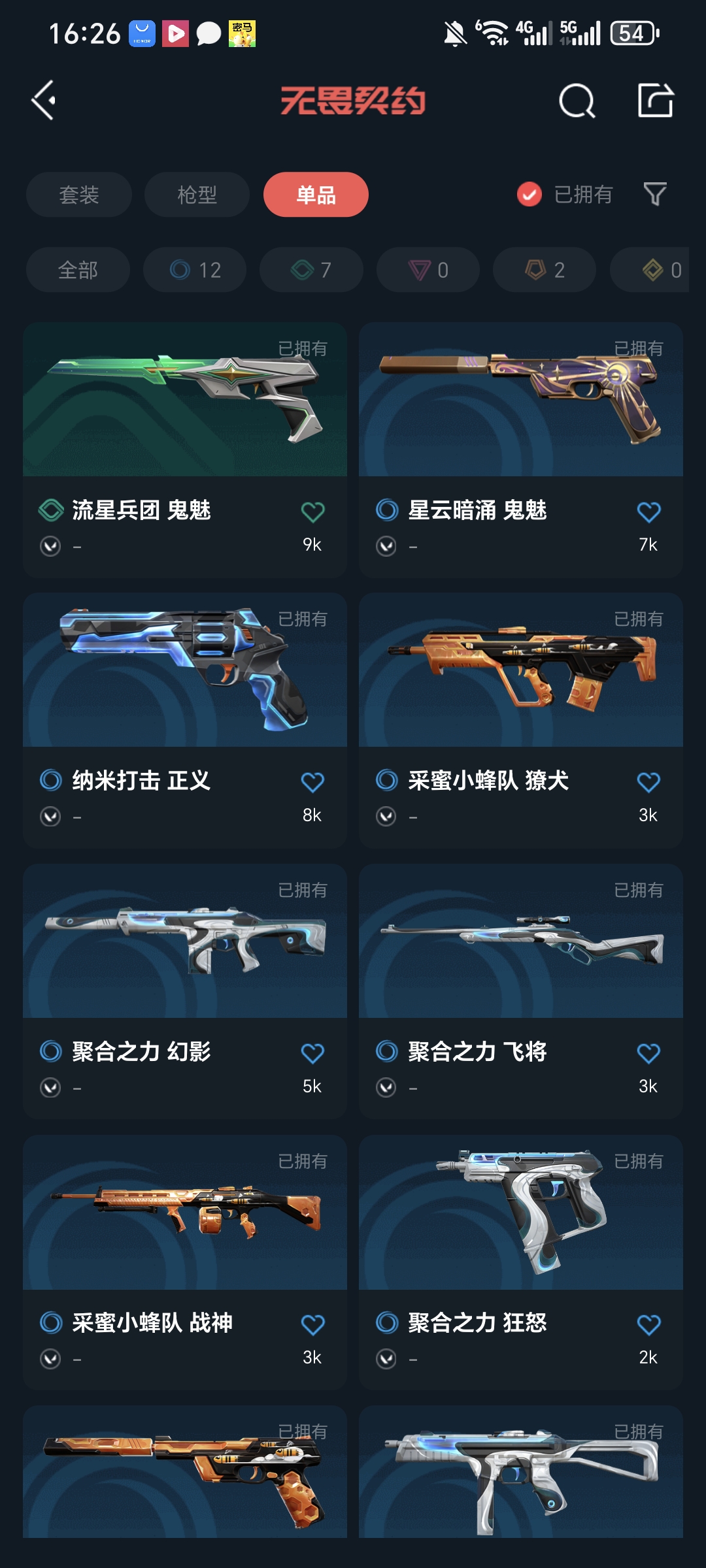Switch to the 枪型 tab
This screenshot has width=706, height=1568.
tap(197, 195)
